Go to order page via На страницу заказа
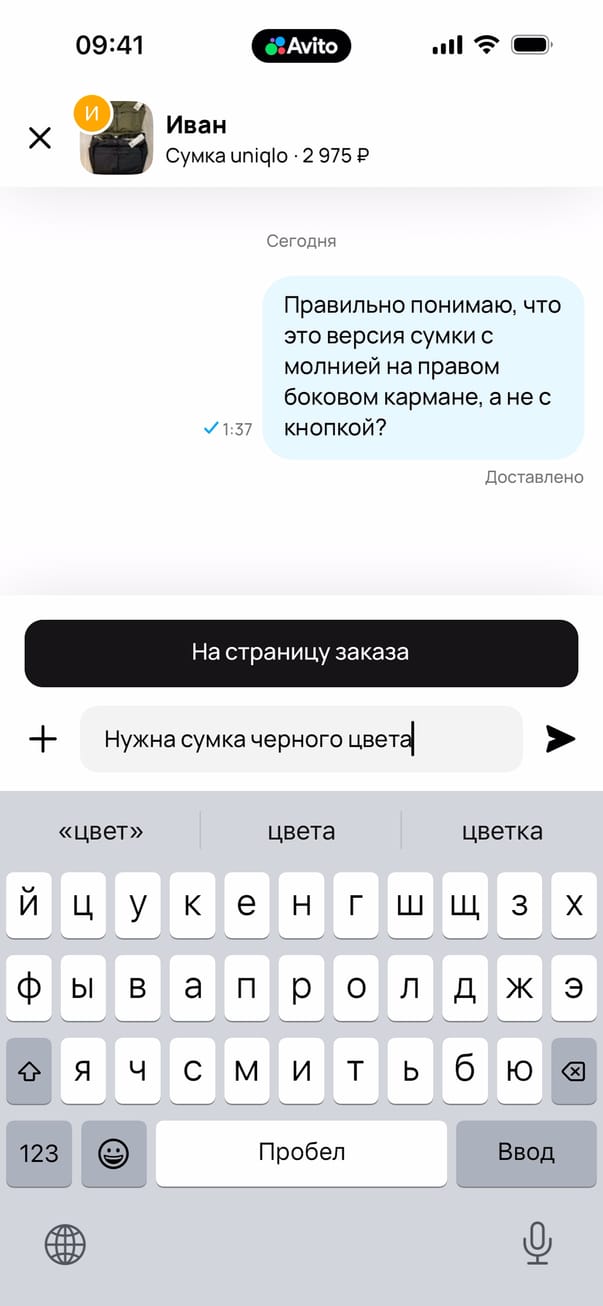 click(301, 653)
